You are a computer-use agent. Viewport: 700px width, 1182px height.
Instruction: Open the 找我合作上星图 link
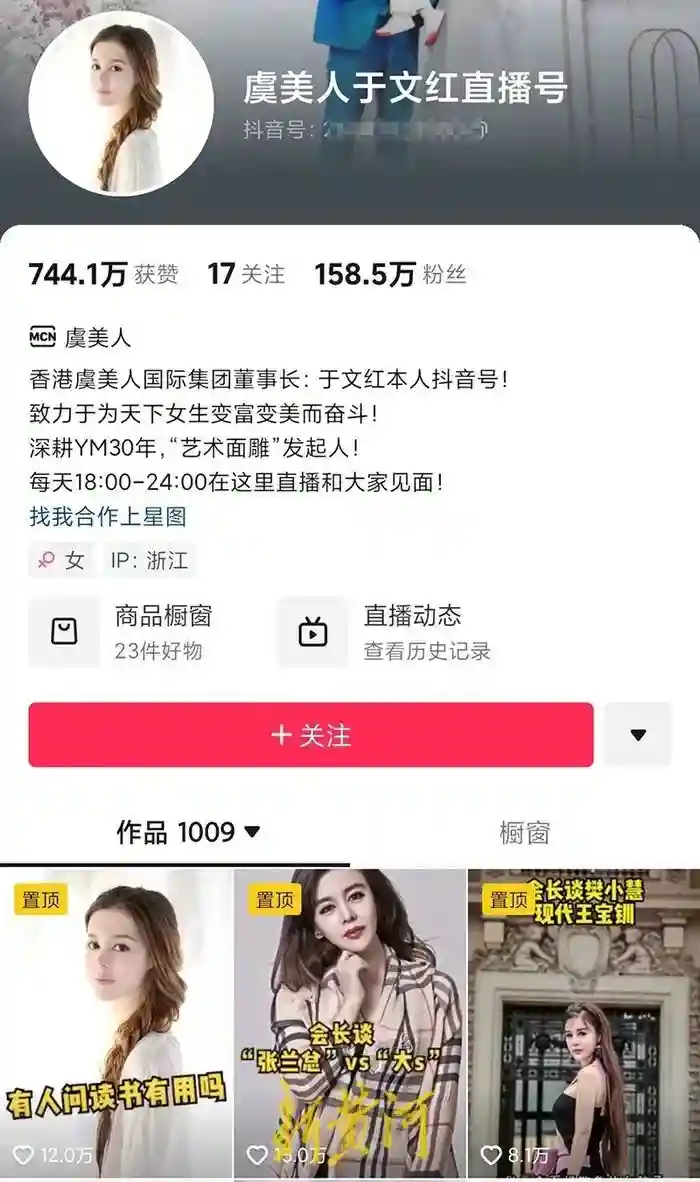click(108, 517)
